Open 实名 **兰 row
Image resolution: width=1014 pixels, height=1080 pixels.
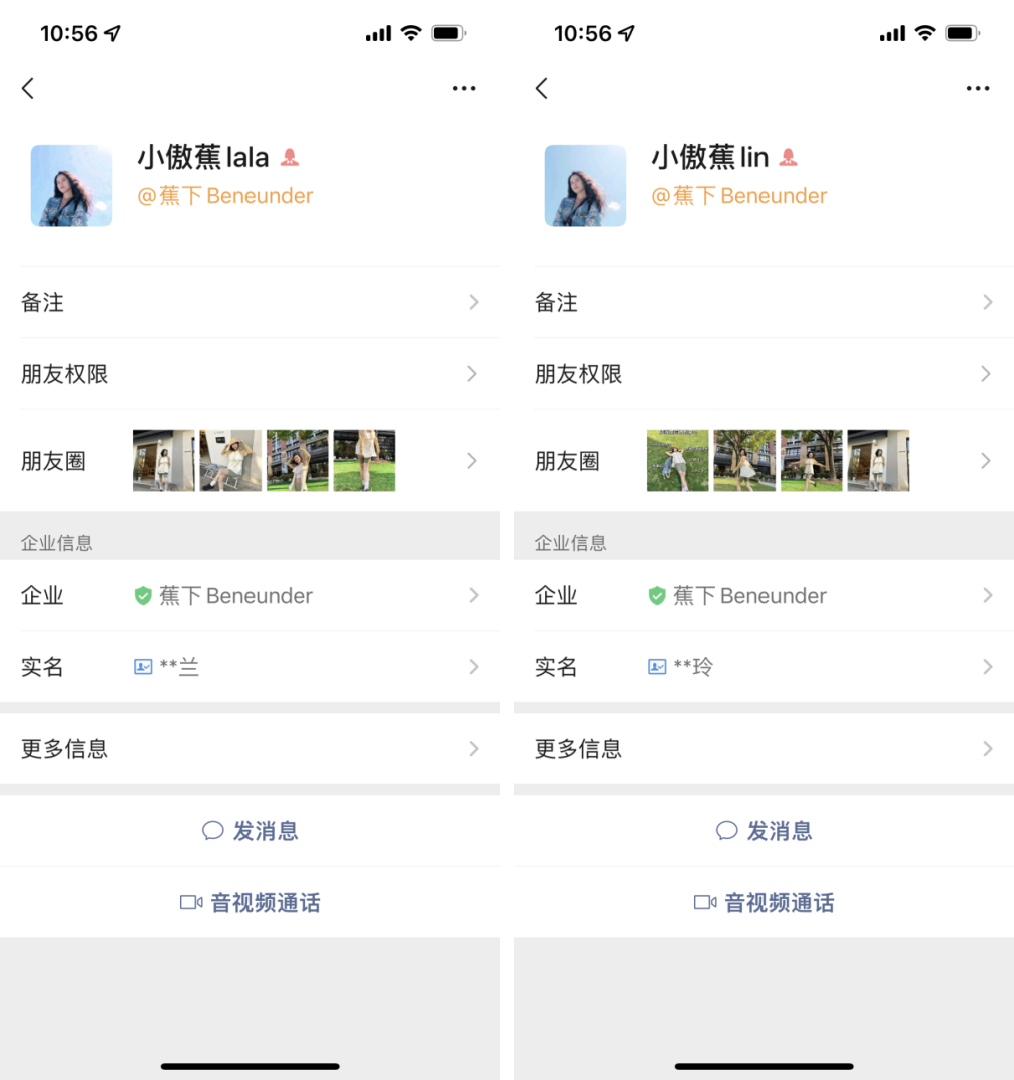point(250,667)
